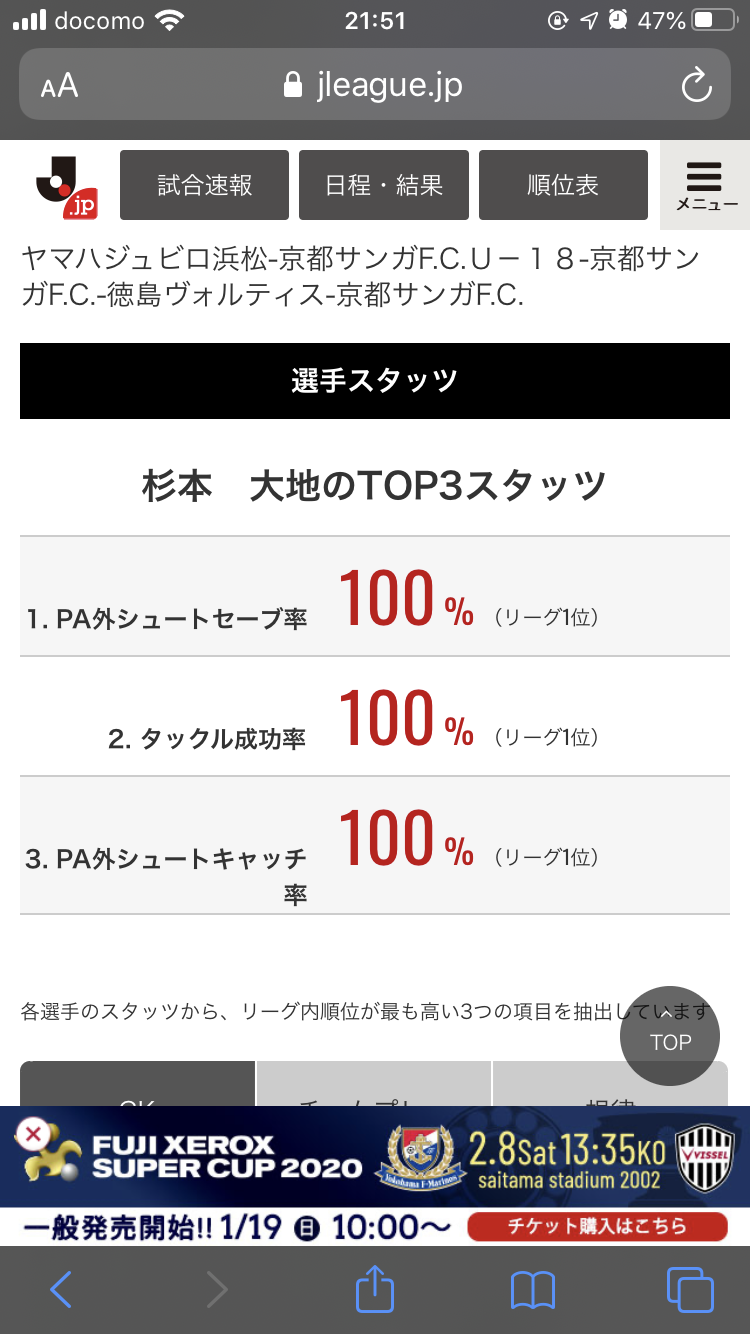This screenshot has width=750, height=1334.
Task: Go to 日程・結果 schedule and results
Action: (x=384, y=185)
